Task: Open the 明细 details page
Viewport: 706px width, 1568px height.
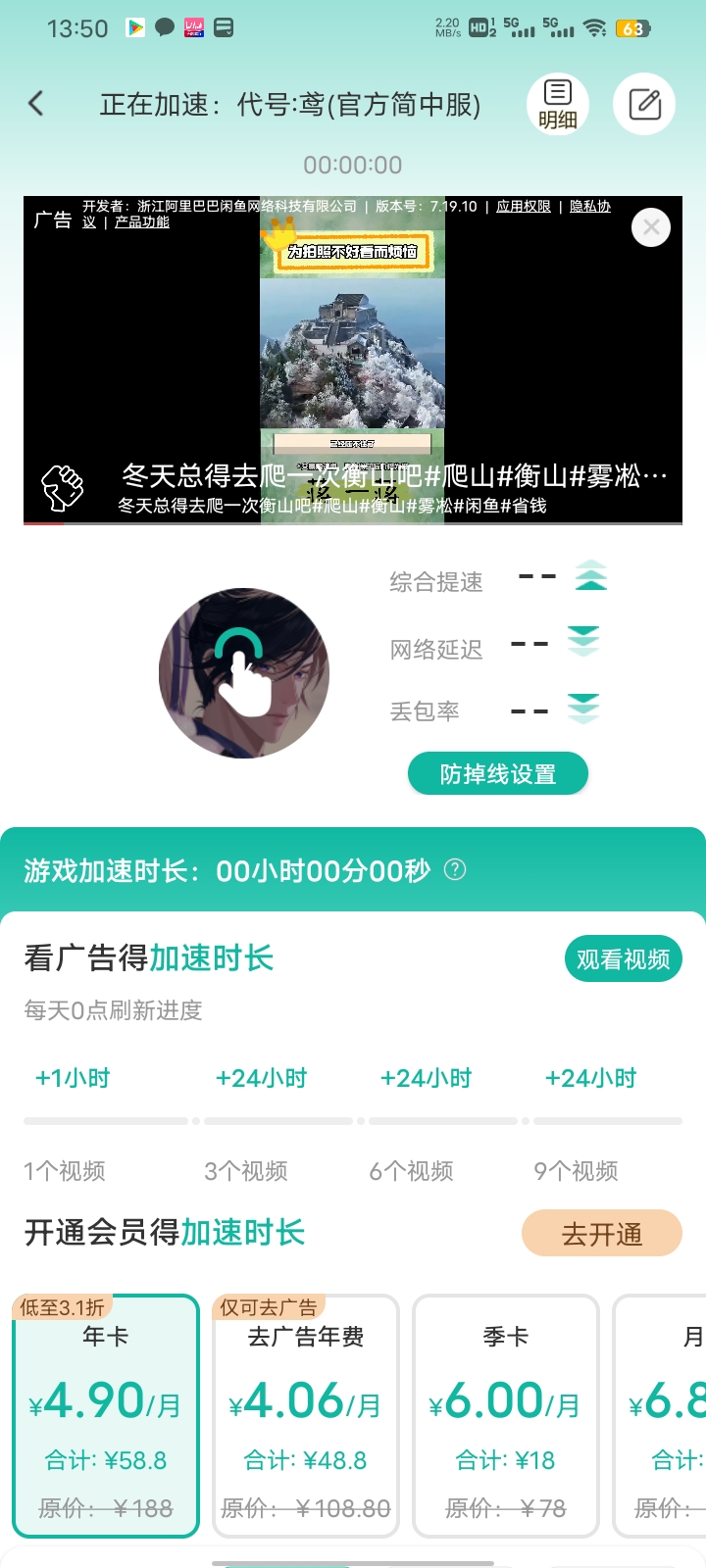Action: pos(557,104)
